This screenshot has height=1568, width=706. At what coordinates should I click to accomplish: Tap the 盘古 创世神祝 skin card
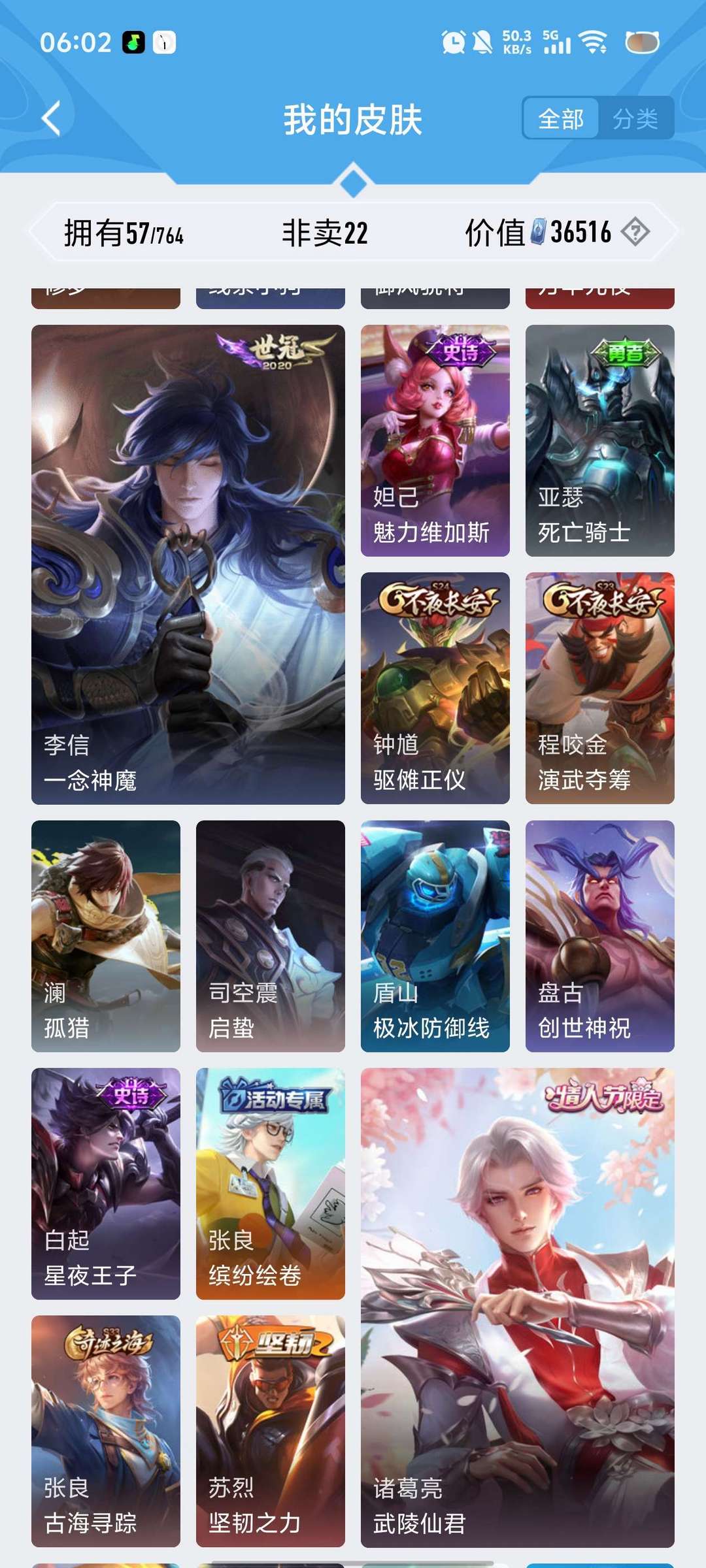coord(600,936)
